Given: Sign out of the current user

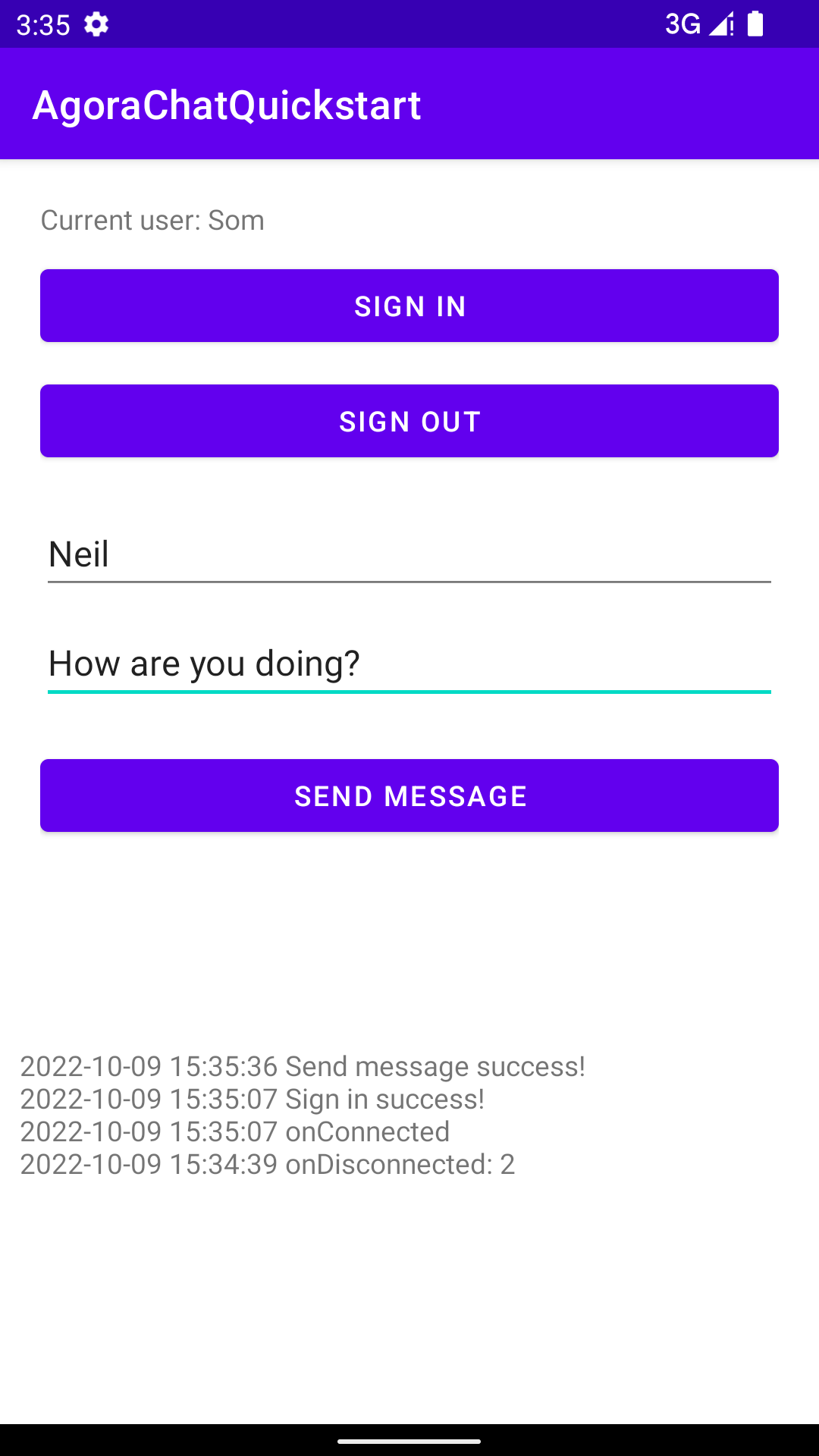Looking at the screenshot, I should (x=409, y=421).
